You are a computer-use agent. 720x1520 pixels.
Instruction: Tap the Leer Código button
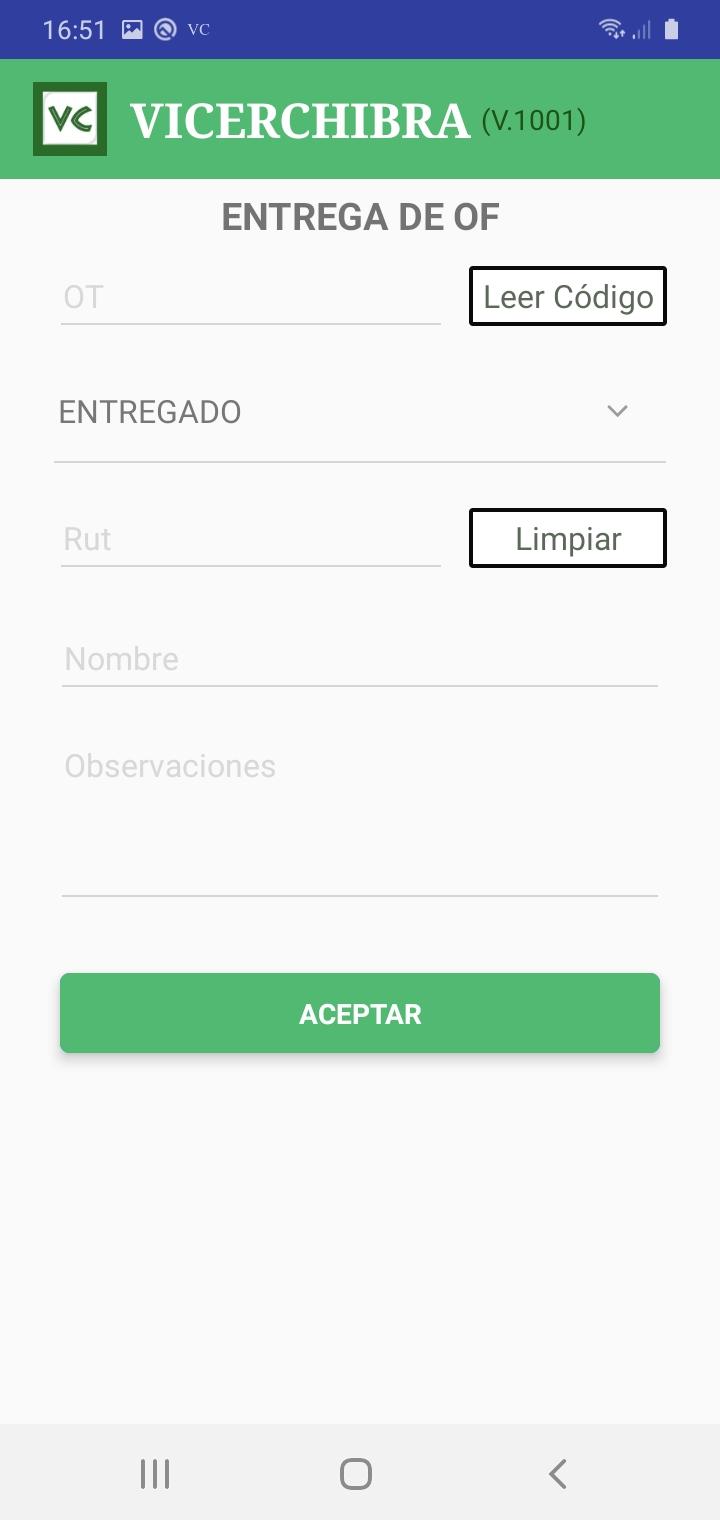pos(568,296)
